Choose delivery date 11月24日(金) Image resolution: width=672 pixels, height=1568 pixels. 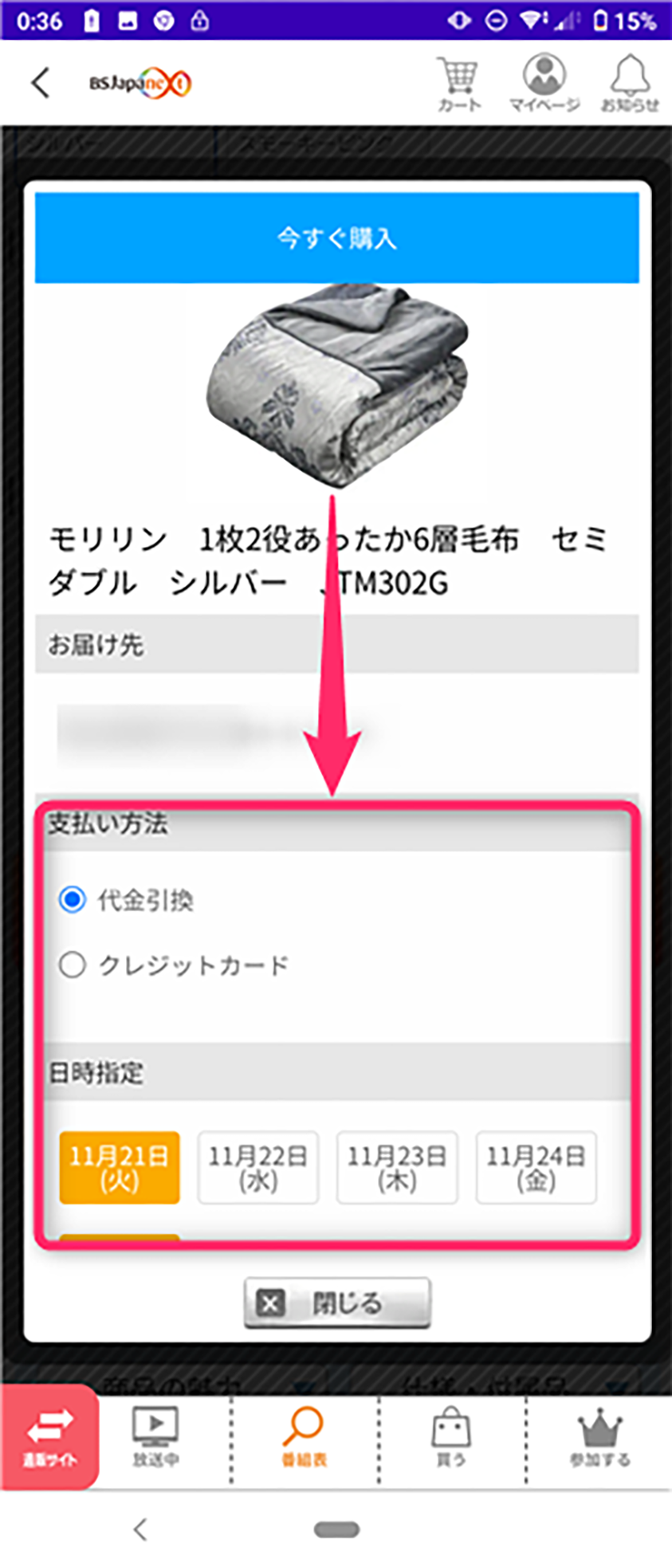click(x=536, y=1167)
